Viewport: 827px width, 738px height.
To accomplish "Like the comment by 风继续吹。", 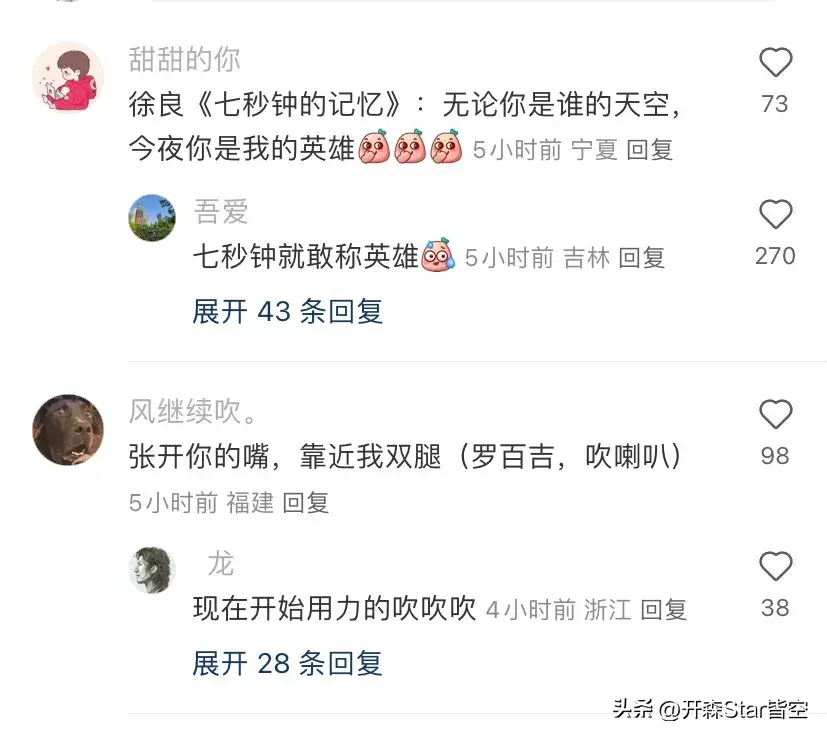I will point(775,415).
